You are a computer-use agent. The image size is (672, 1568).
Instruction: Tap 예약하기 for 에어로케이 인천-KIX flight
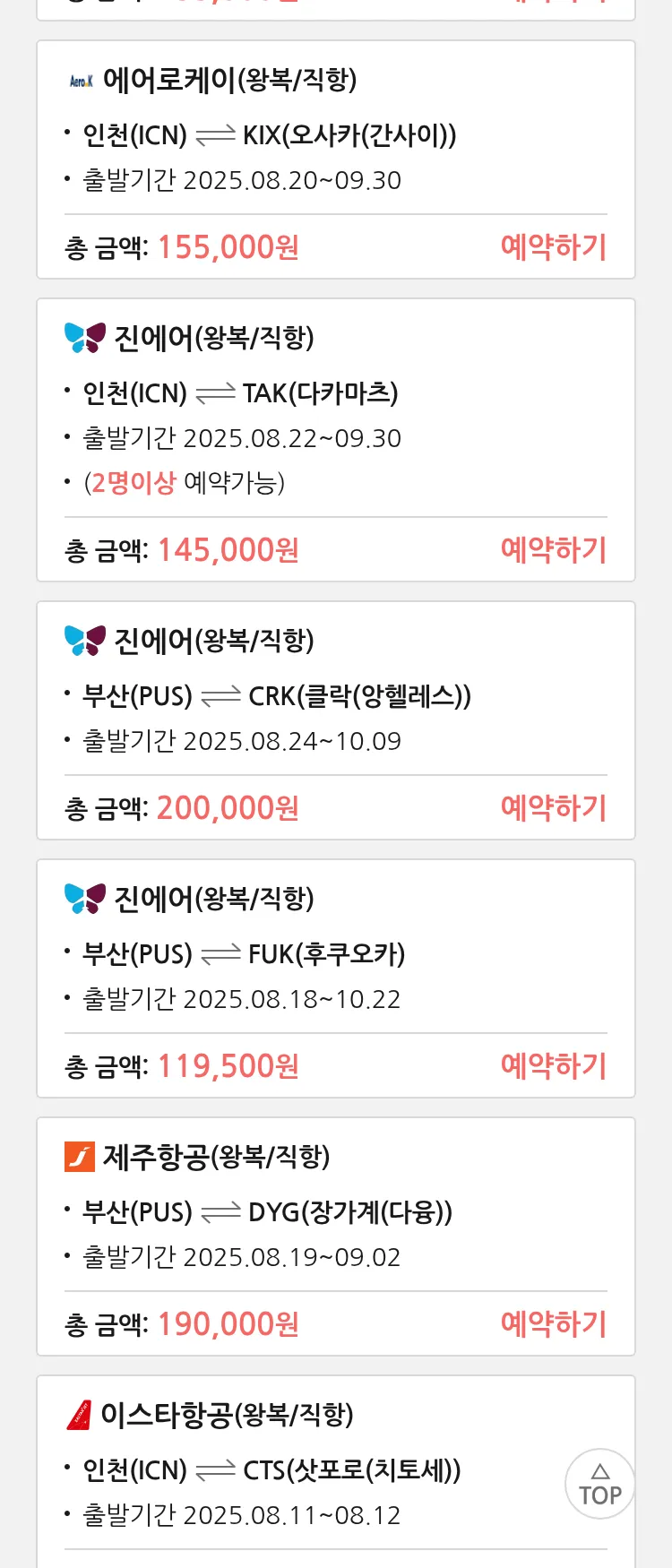click(x=553, y=247)
